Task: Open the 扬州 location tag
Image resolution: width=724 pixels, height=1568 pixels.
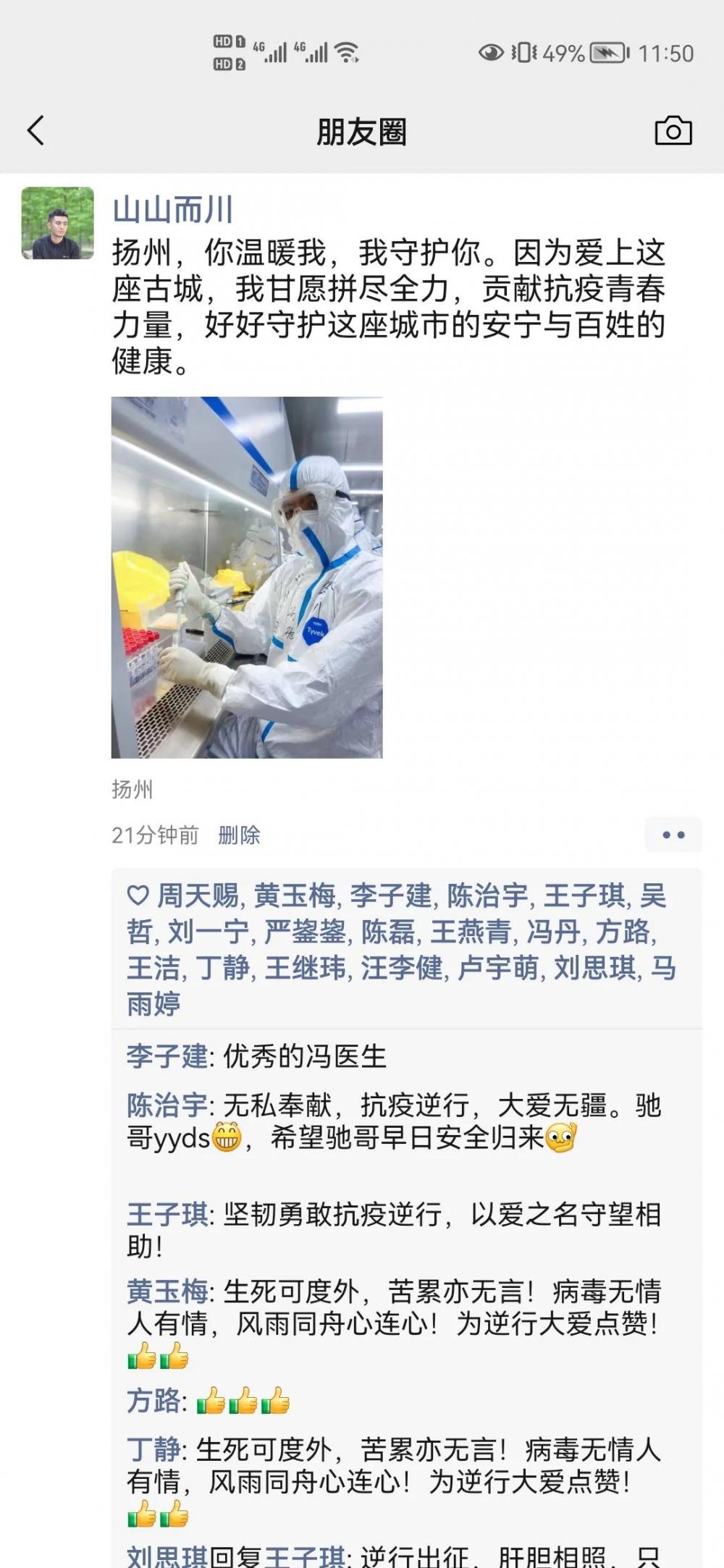Action: coord(132,789)
